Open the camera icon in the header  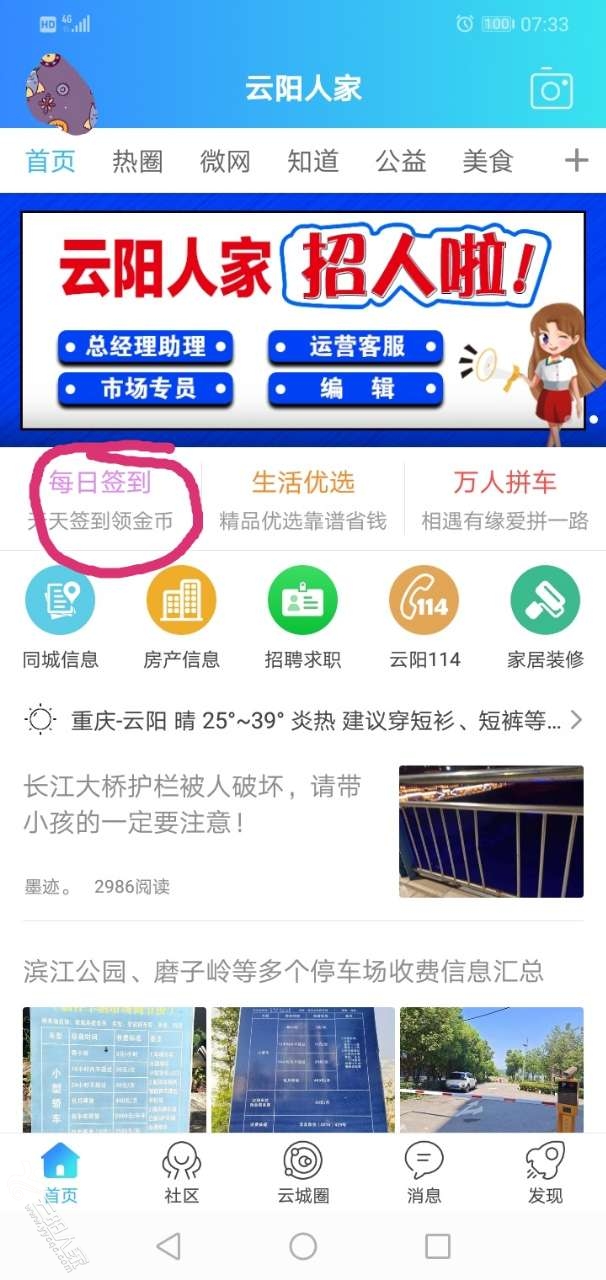point(551,89)
